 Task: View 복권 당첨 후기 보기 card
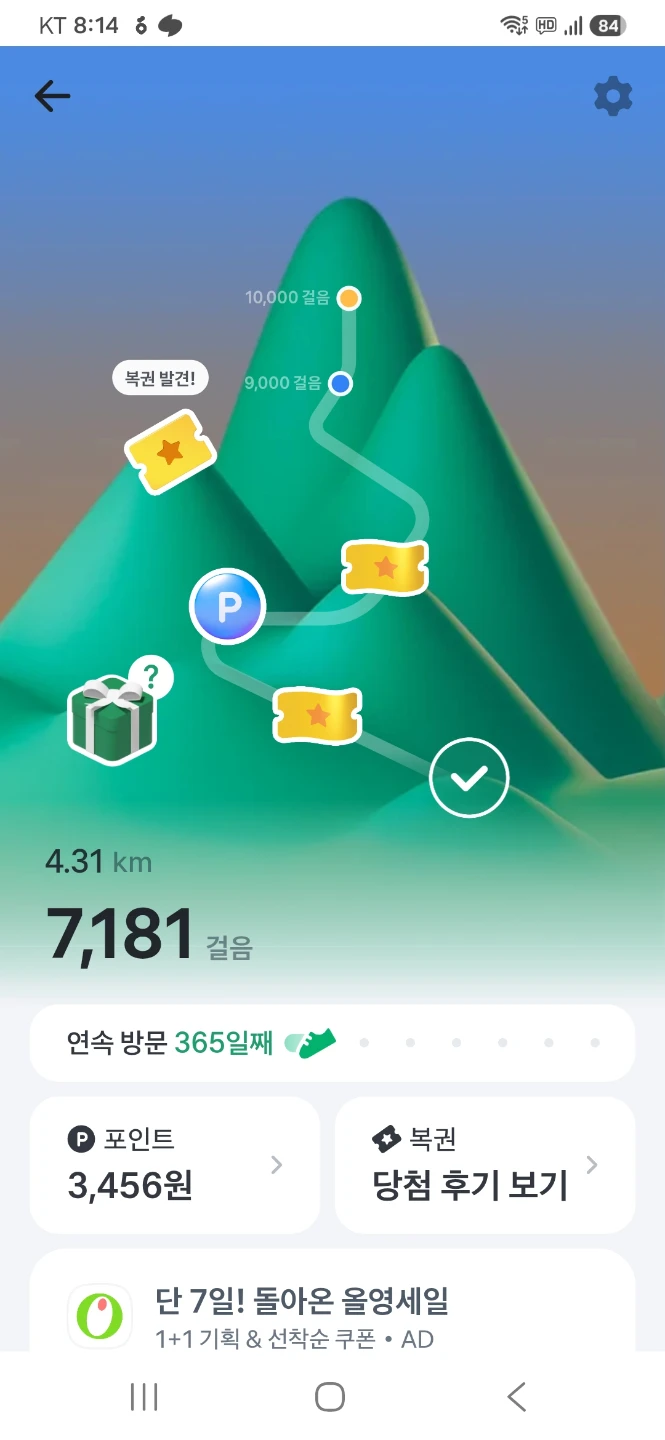point(485,1165)
